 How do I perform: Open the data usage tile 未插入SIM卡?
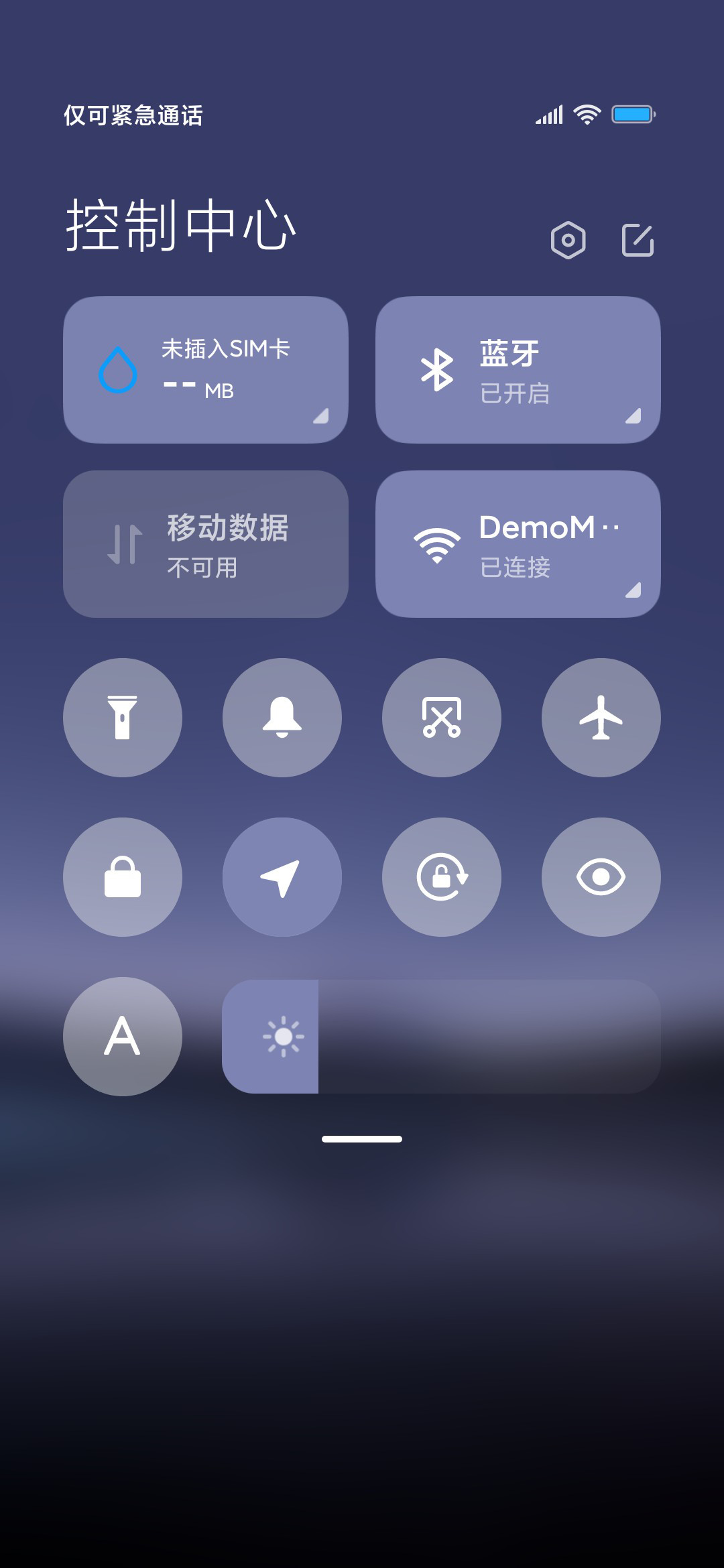(206, 370)
